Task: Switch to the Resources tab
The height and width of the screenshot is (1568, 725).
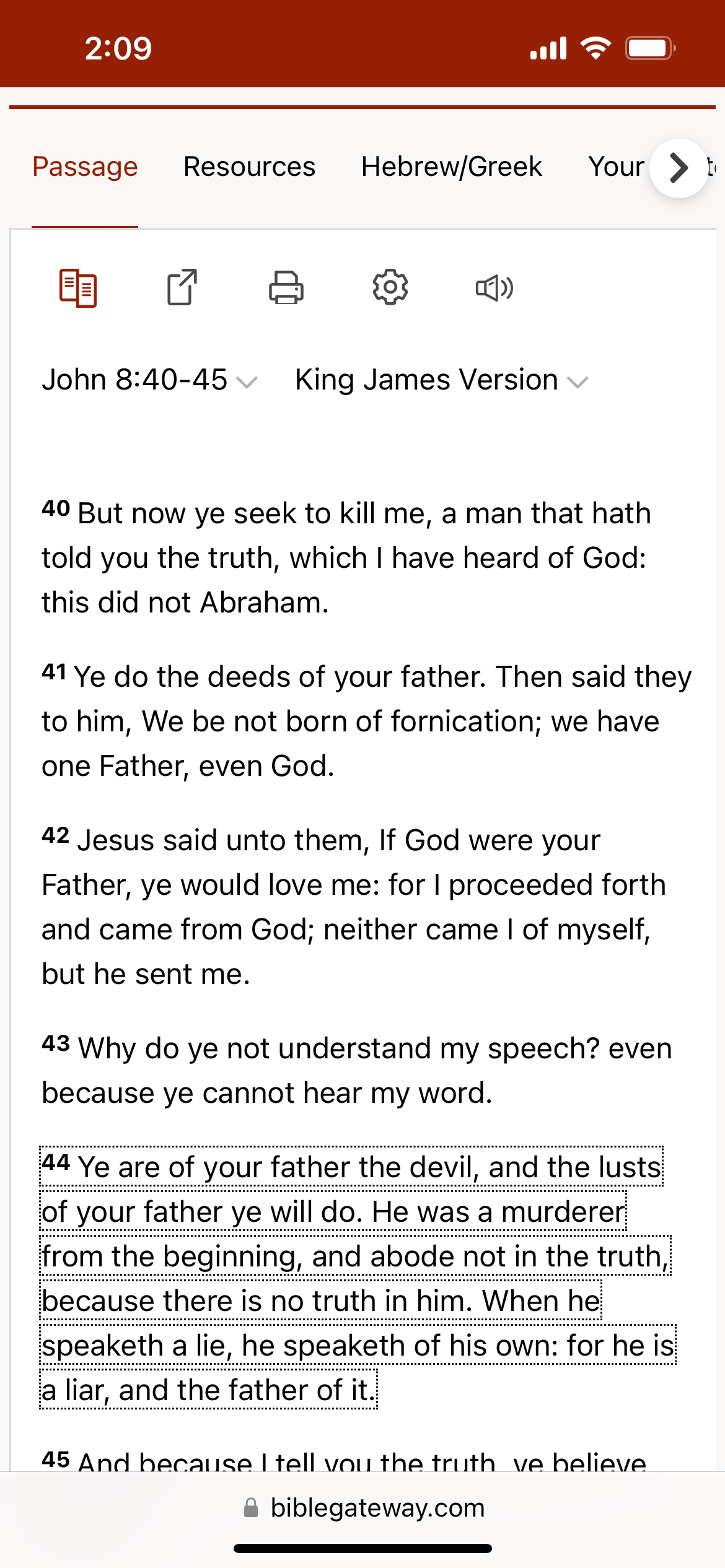Action: (x=249, y=167)
